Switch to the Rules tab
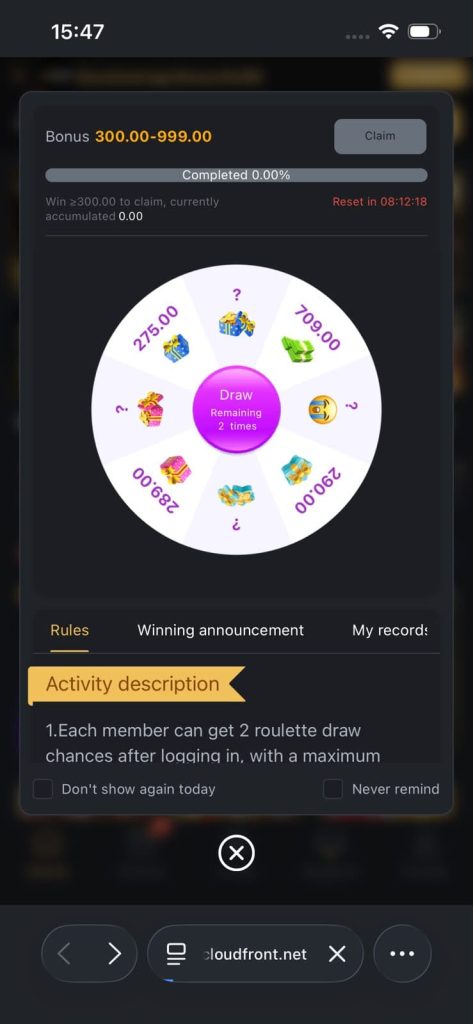The image size is (473, 1024). [69, 630]
